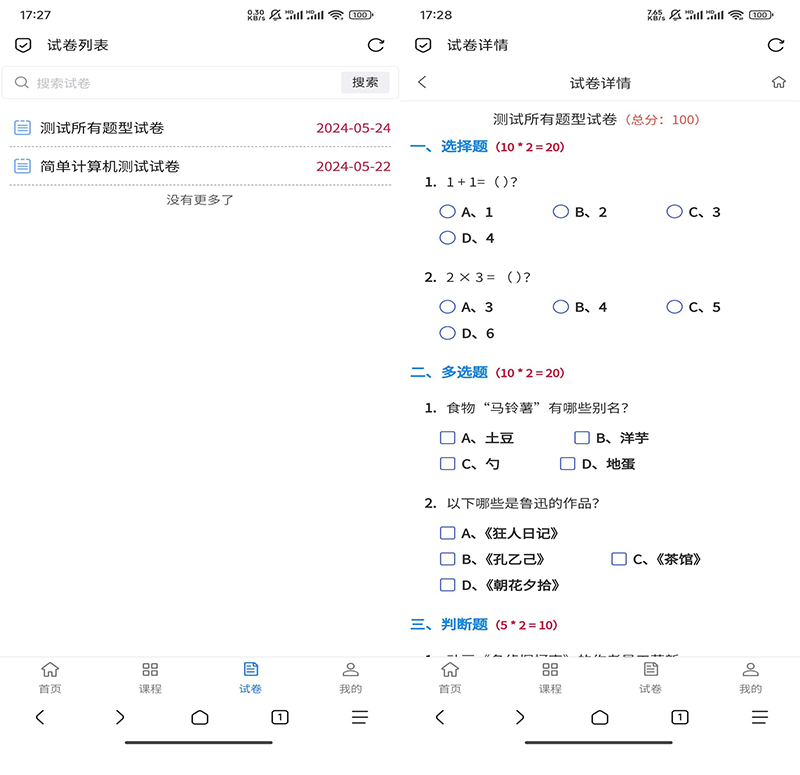The height and width of the screenshot is (775, 800).
Task: Tap the 搜索 button
Action: [x=365, y=83]
